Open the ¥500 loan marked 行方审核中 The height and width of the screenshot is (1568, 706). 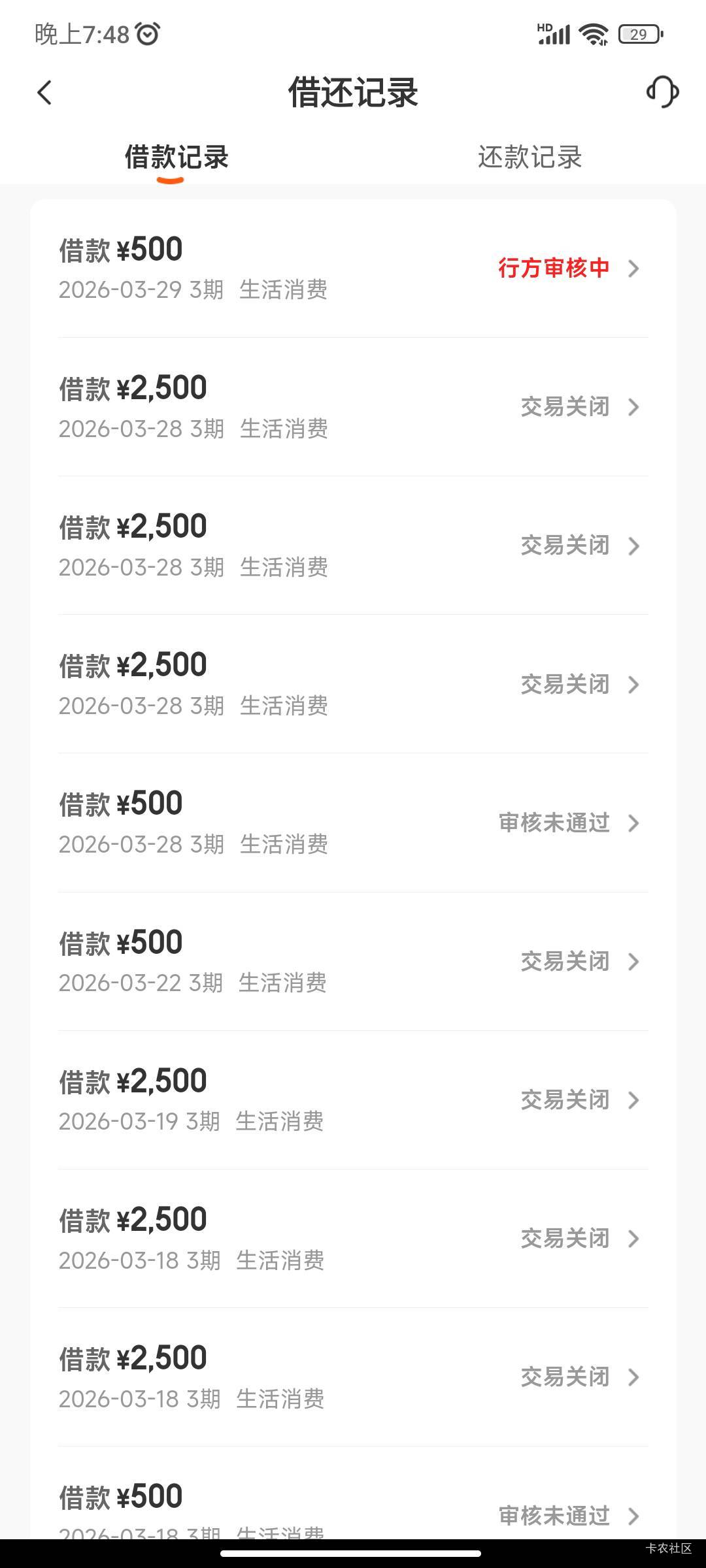pyautogui.click(x=353, y=269)
